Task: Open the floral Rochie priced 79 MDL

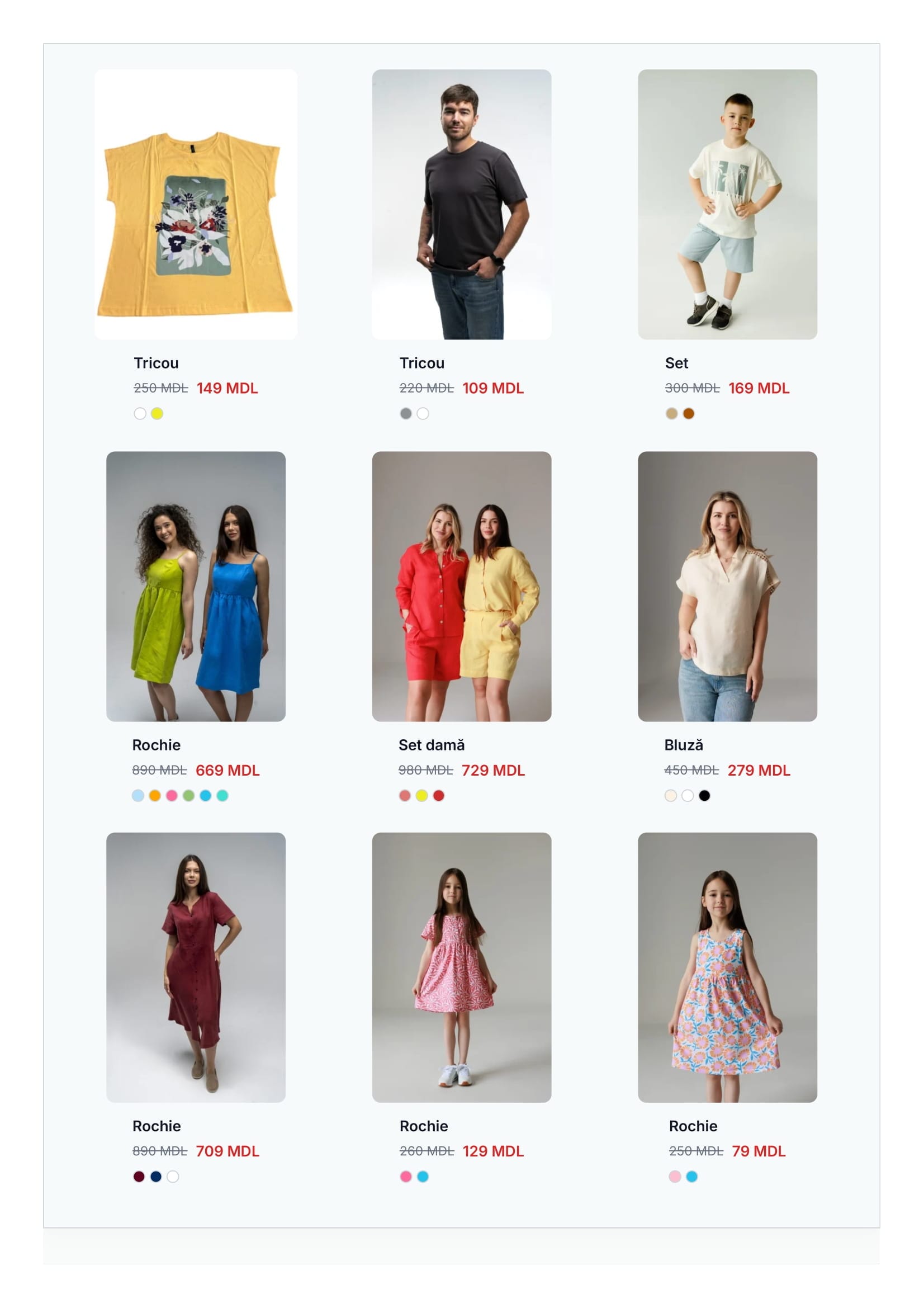Action: (x=727, y=967)
